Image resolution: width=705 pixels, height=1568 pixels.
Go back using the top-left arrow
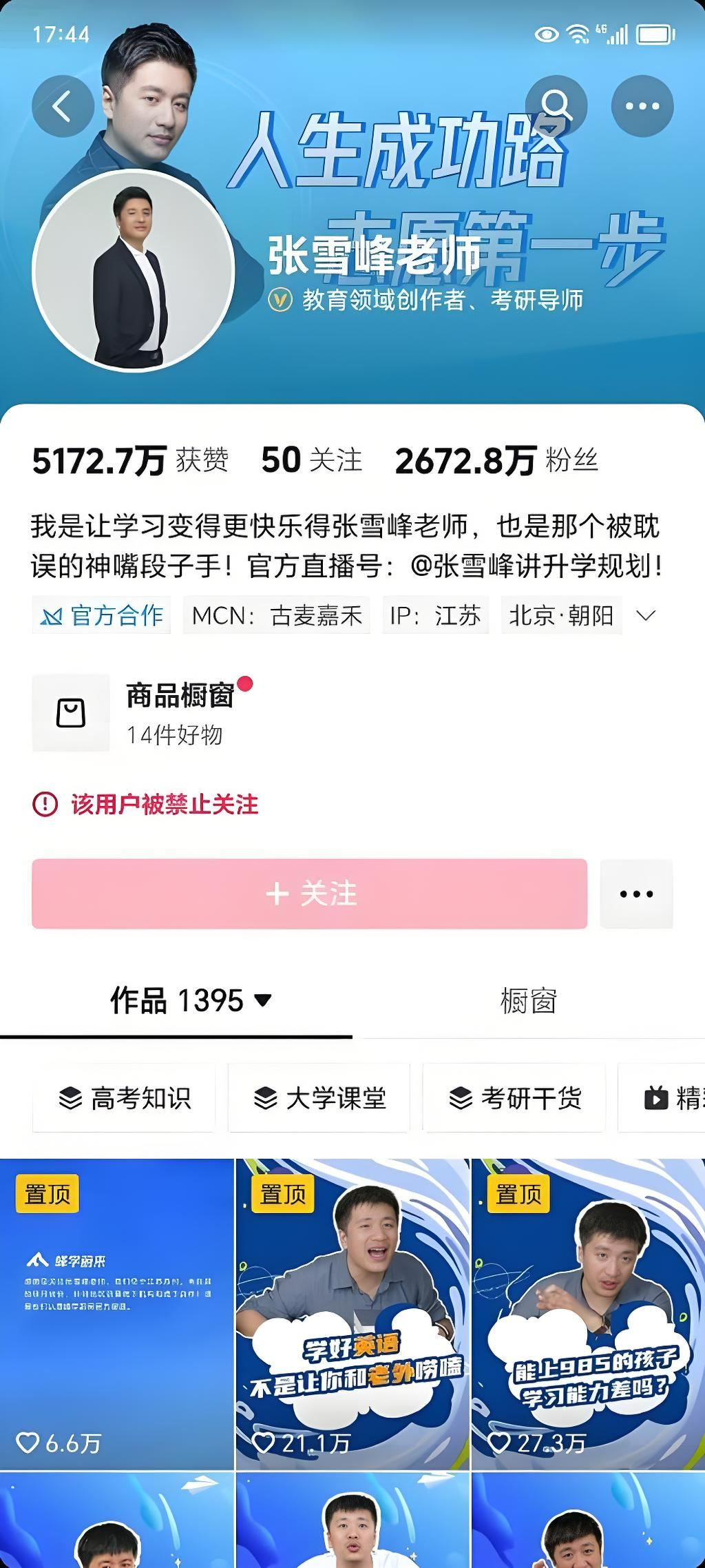(63, 107)
